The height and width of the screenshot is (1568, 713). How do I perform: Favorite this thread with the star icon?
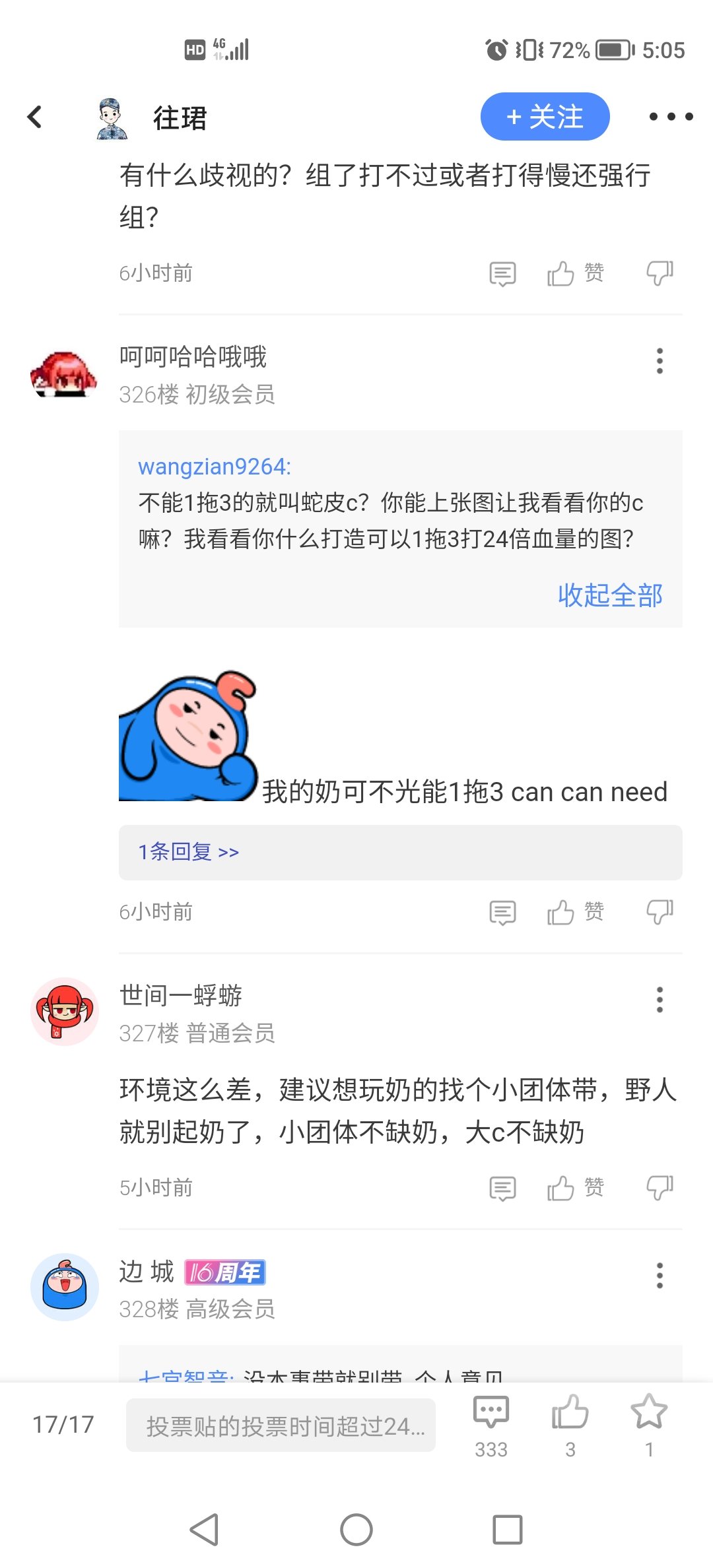(648, 1414)
